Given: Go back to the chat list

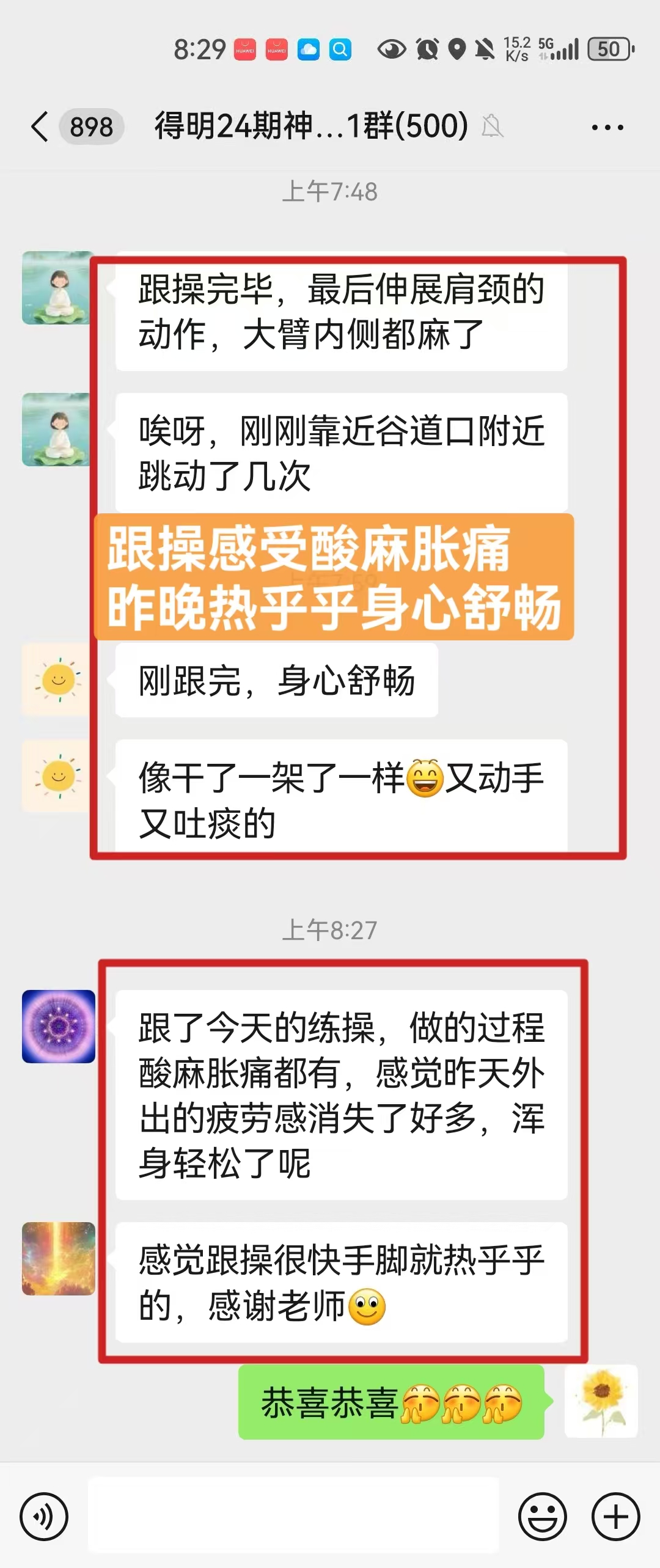Looking at the screenshot, I should (x=40, y=127).
